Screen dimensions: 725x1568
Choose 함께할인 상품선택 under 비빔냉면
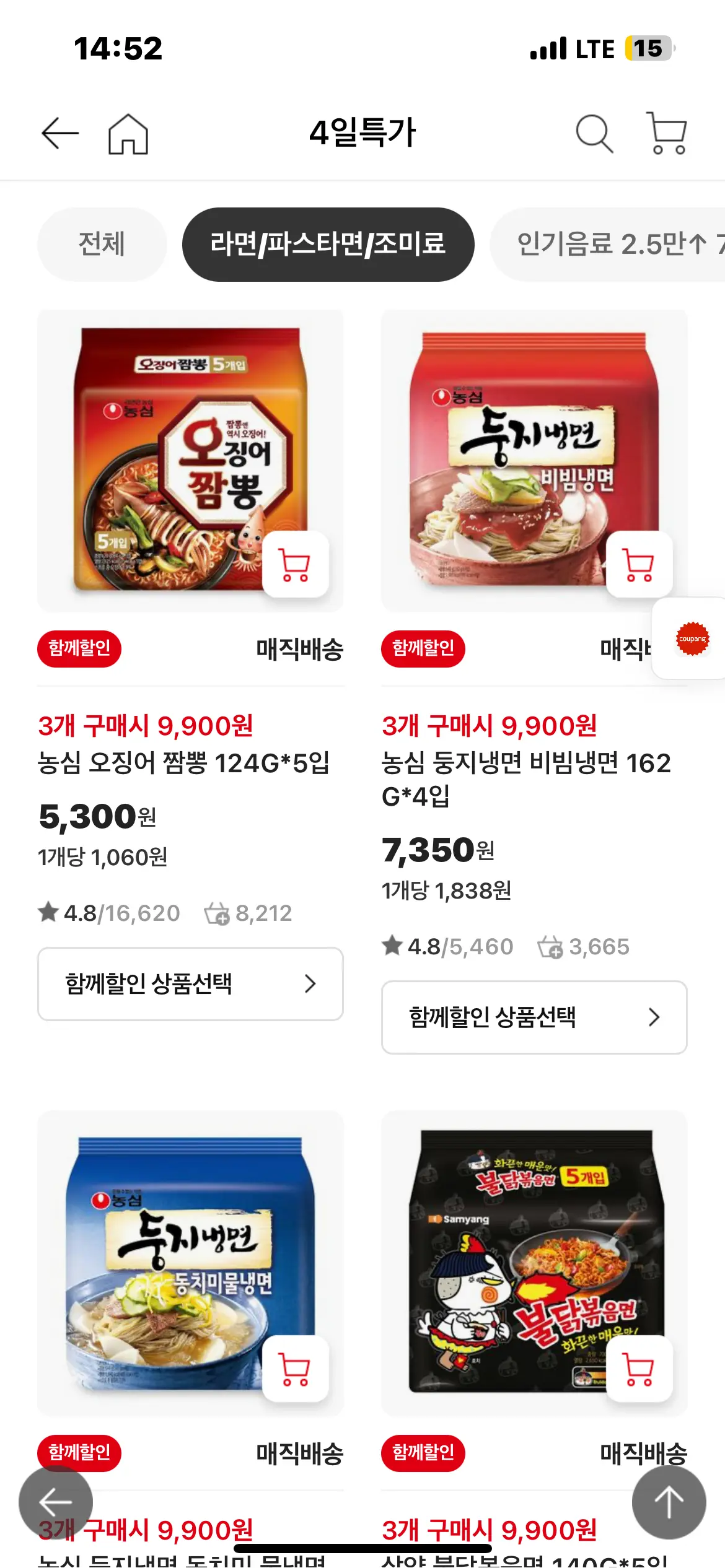[x=534, y=1017]
